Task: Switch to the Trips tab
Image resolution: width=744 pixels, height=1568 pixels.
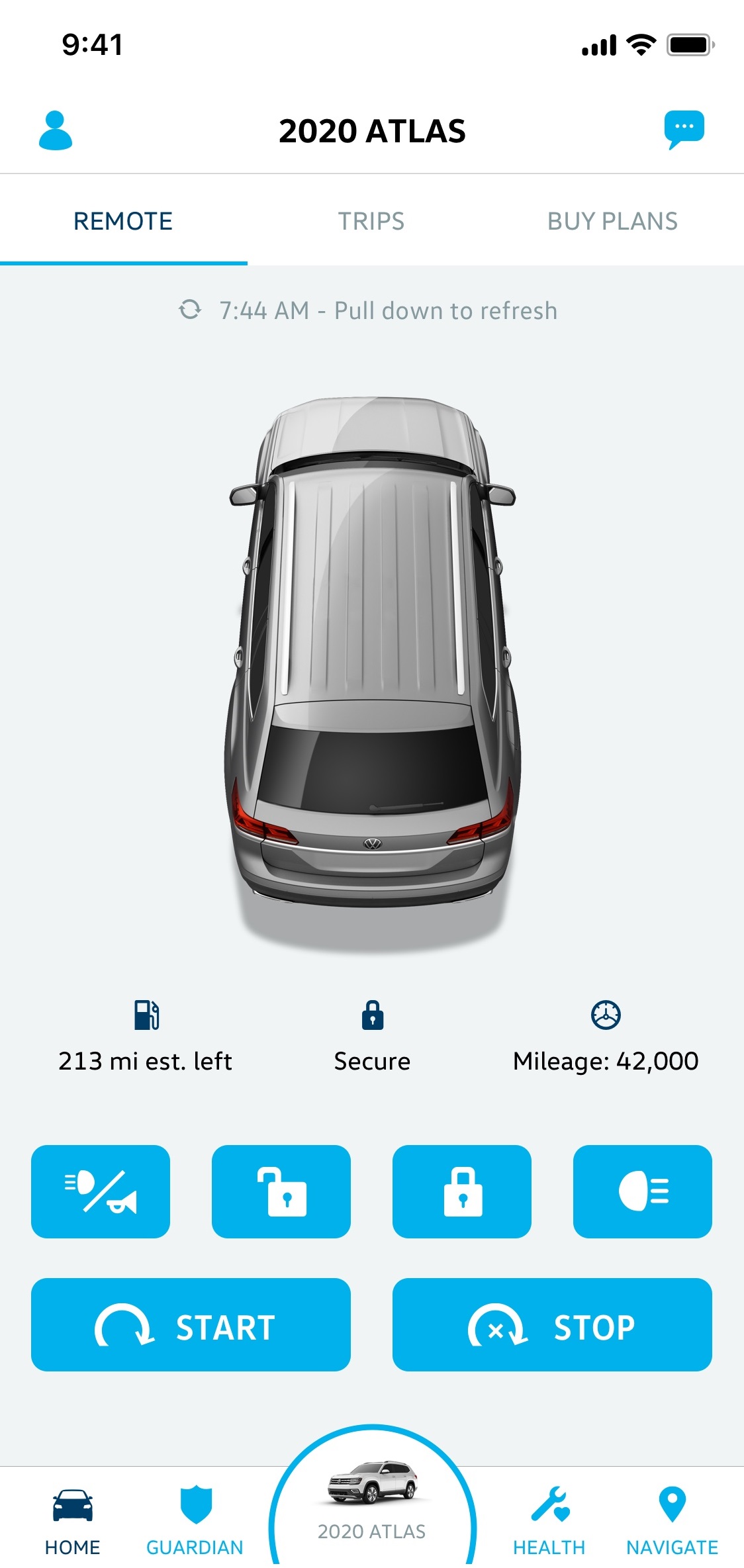Action: coord(371,221)
